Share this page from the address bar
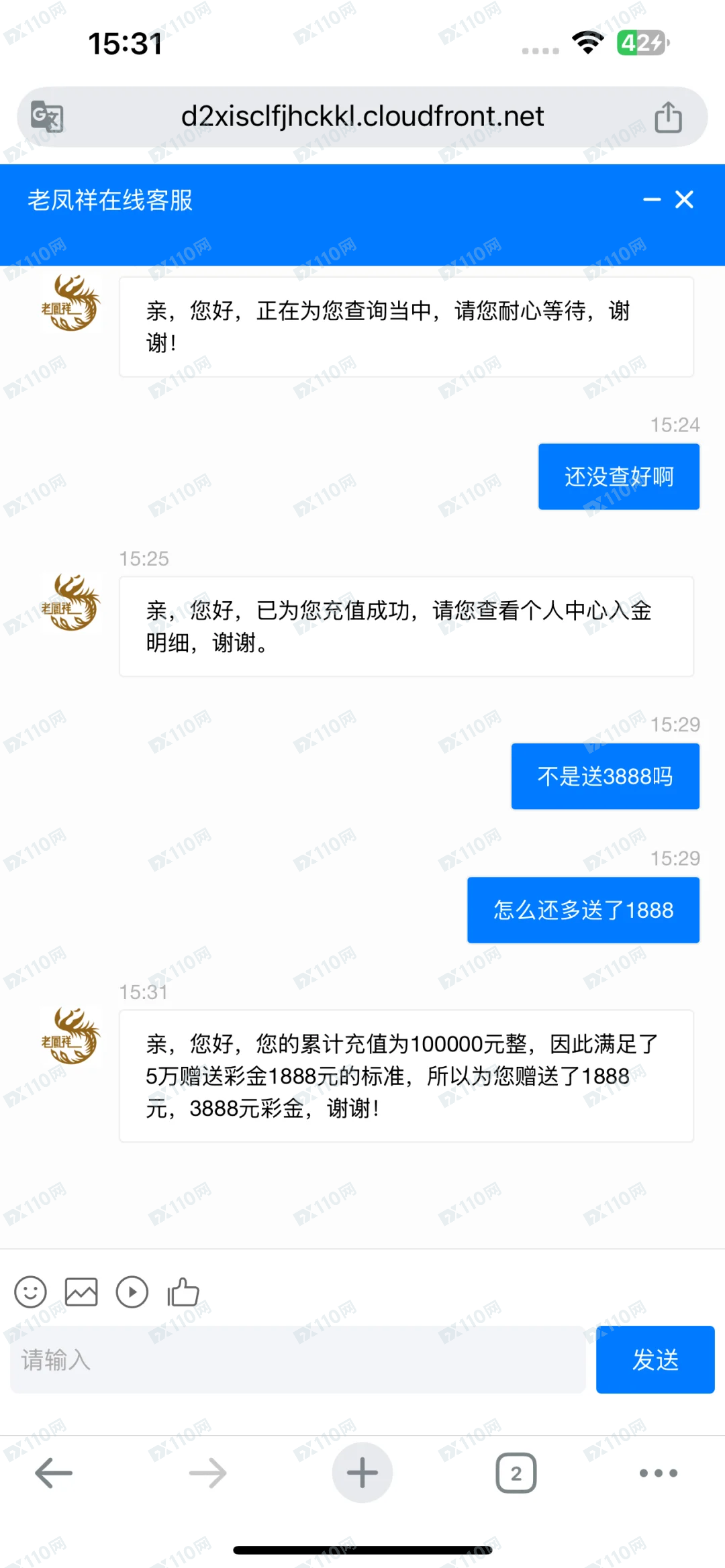This screenshot has width=725, height=1568. point(668,117)
